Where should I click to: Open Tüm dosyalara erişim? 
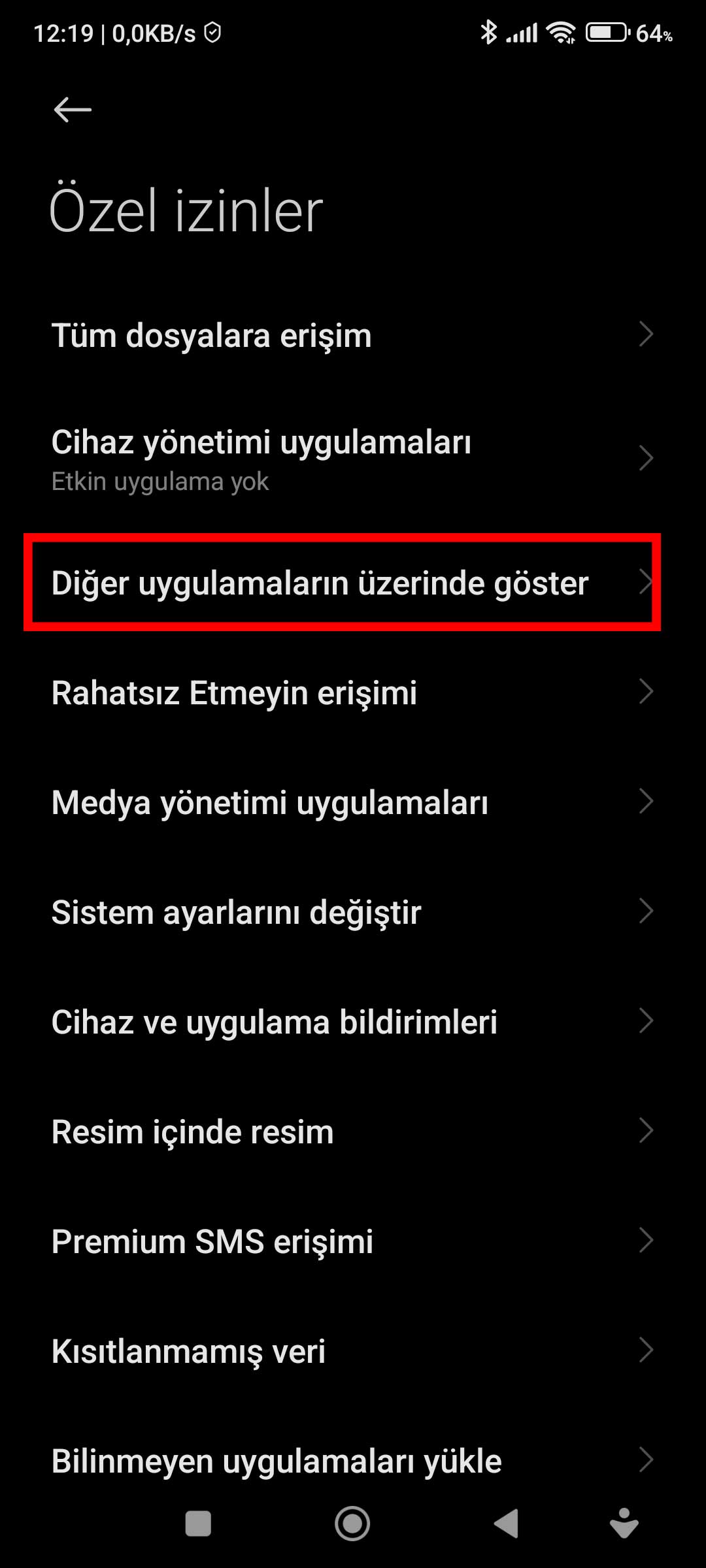tap(353, 335)
